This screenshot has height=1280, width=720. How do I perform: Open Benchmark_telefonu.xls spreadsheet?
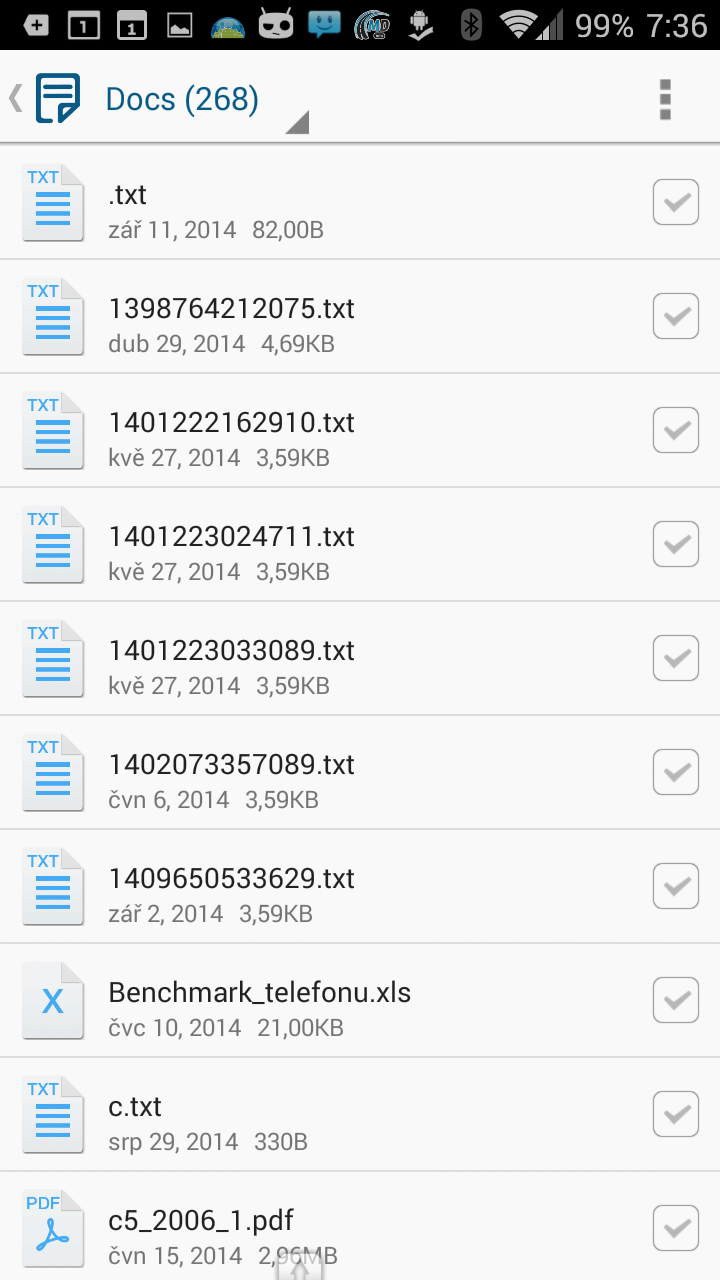(360, 1001)
